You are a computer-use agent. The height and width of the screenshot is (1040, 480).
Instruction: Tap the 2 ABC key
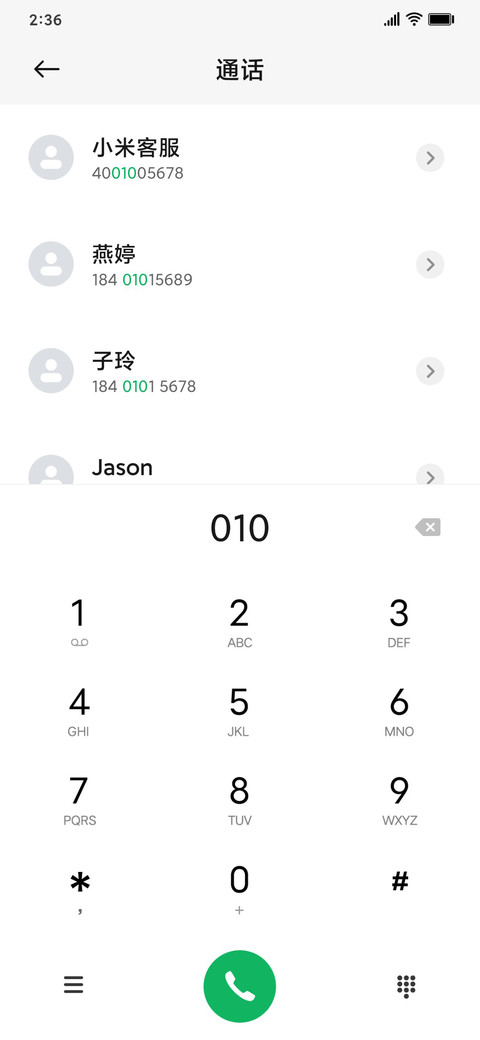[x=239, y=621]
